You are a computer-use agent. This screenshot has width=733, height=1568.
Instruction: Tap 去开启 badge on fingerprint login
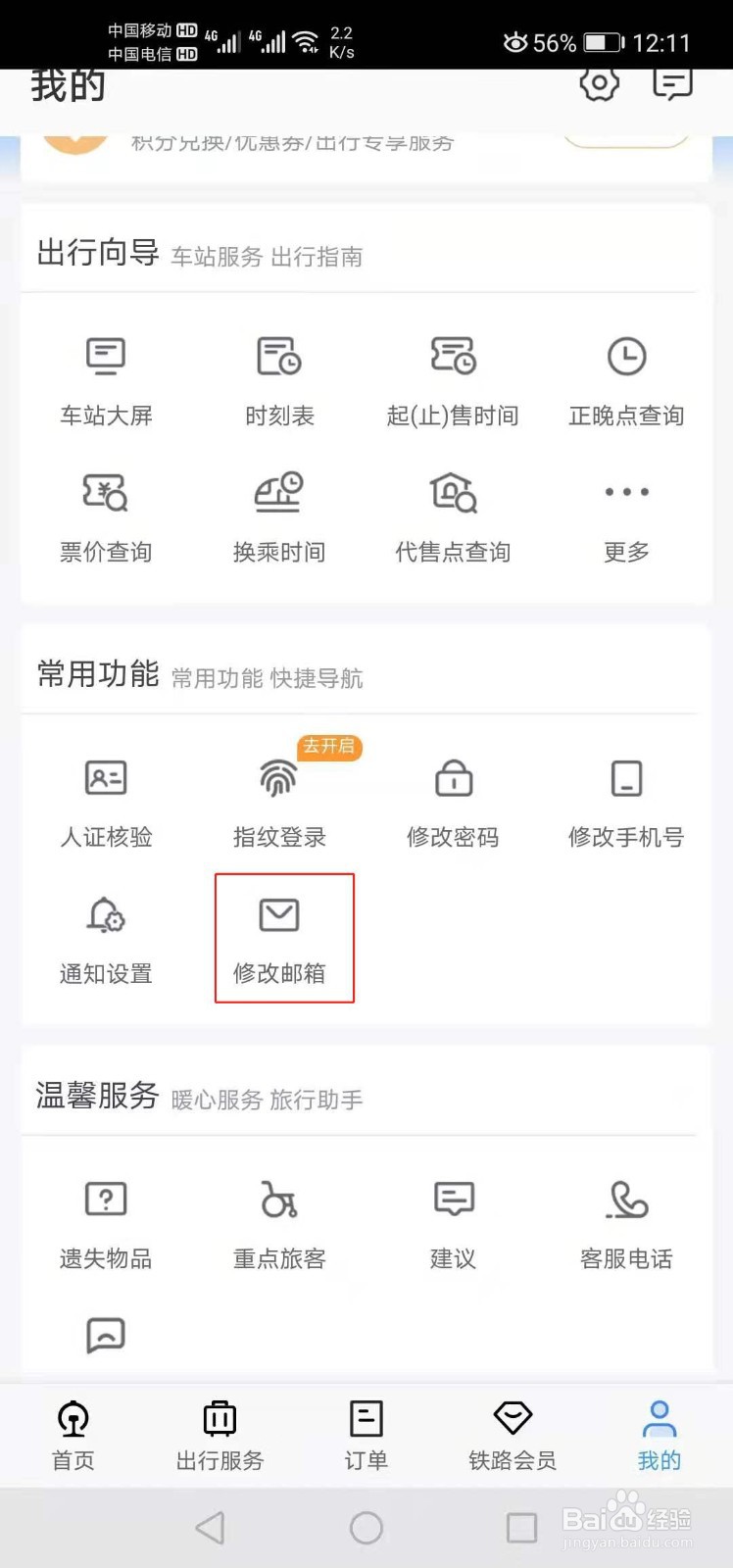tap(329, 748)
